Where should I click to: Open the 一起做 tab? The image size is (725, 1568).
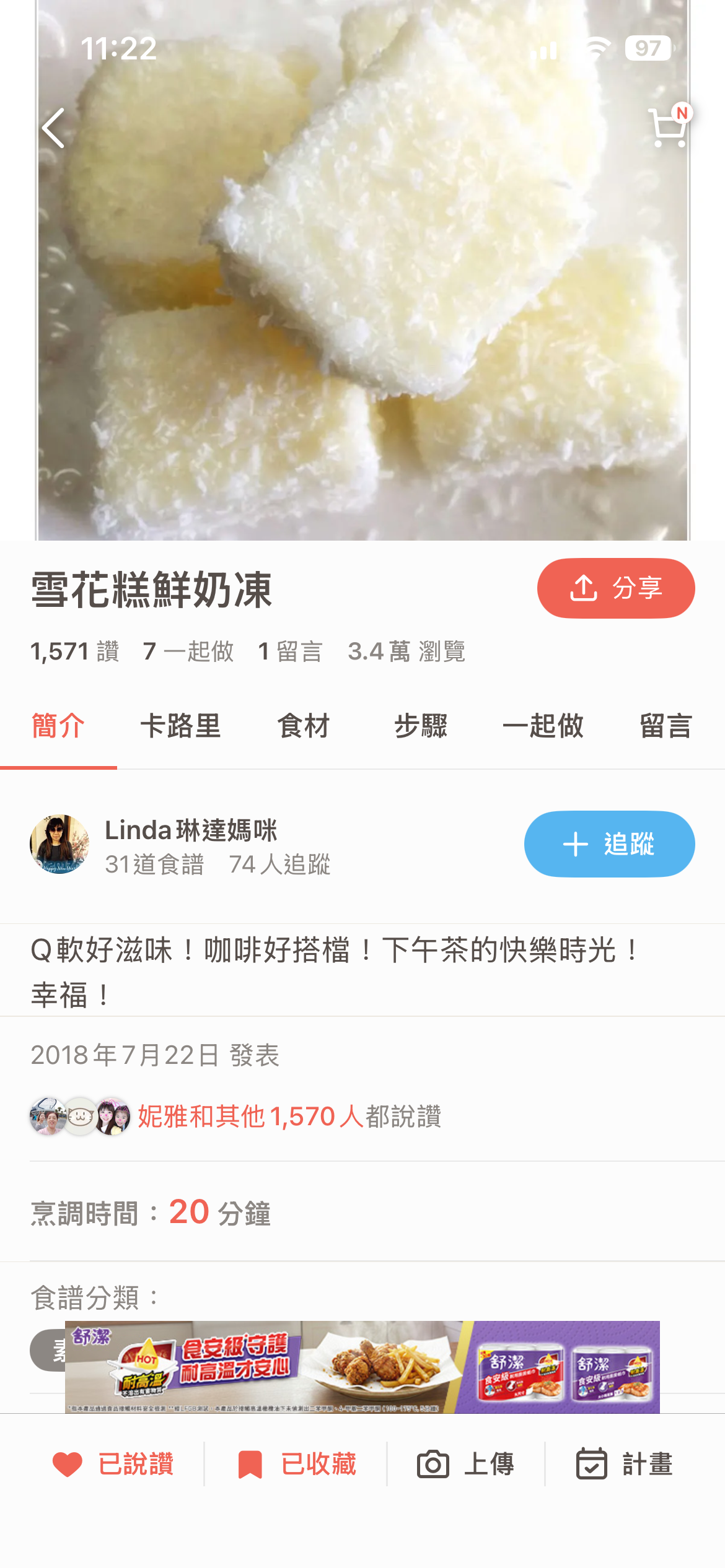click(543, 726)
